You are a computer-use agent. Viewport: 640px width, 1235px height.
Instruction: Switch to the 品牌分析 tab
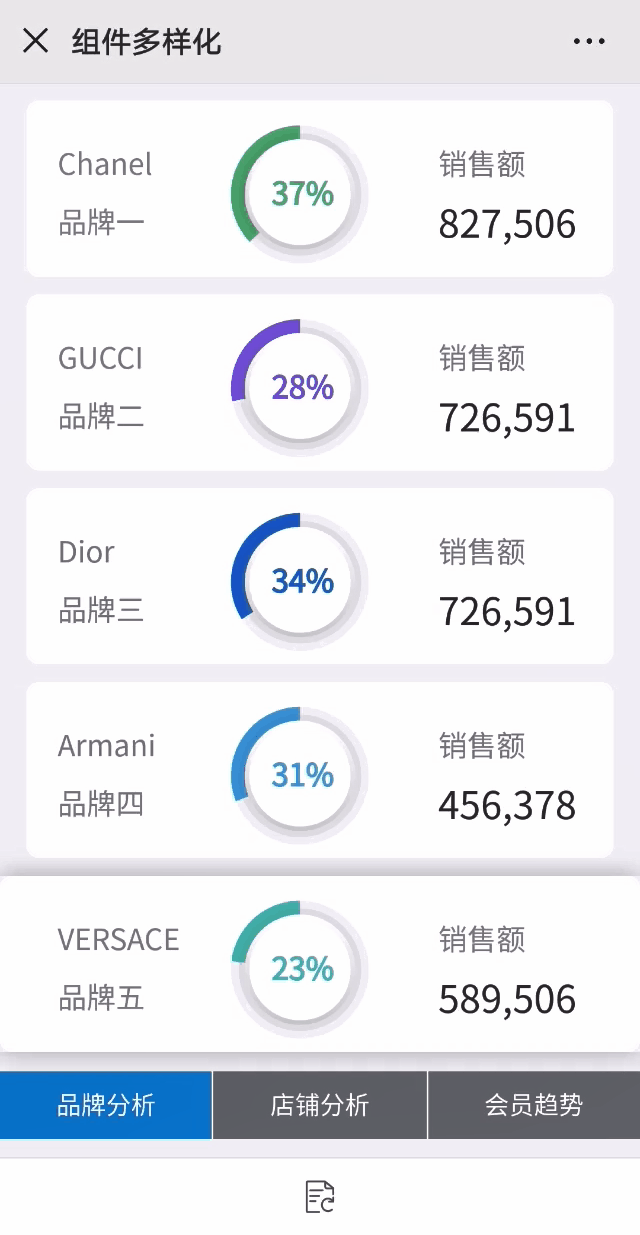click(x=106, y=1105)
